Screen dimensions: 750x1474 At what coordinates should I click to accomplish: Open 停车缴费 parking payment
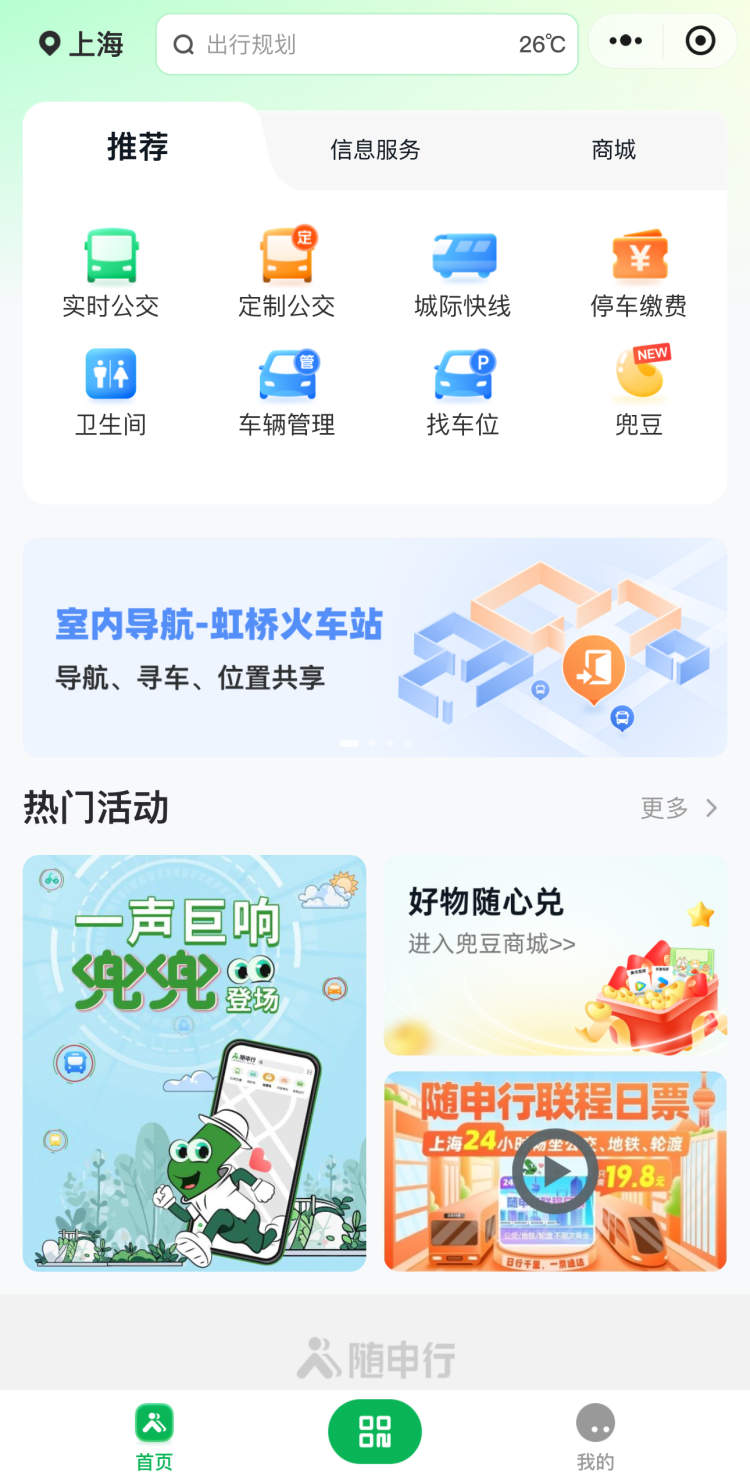click(x=639, y=273)
